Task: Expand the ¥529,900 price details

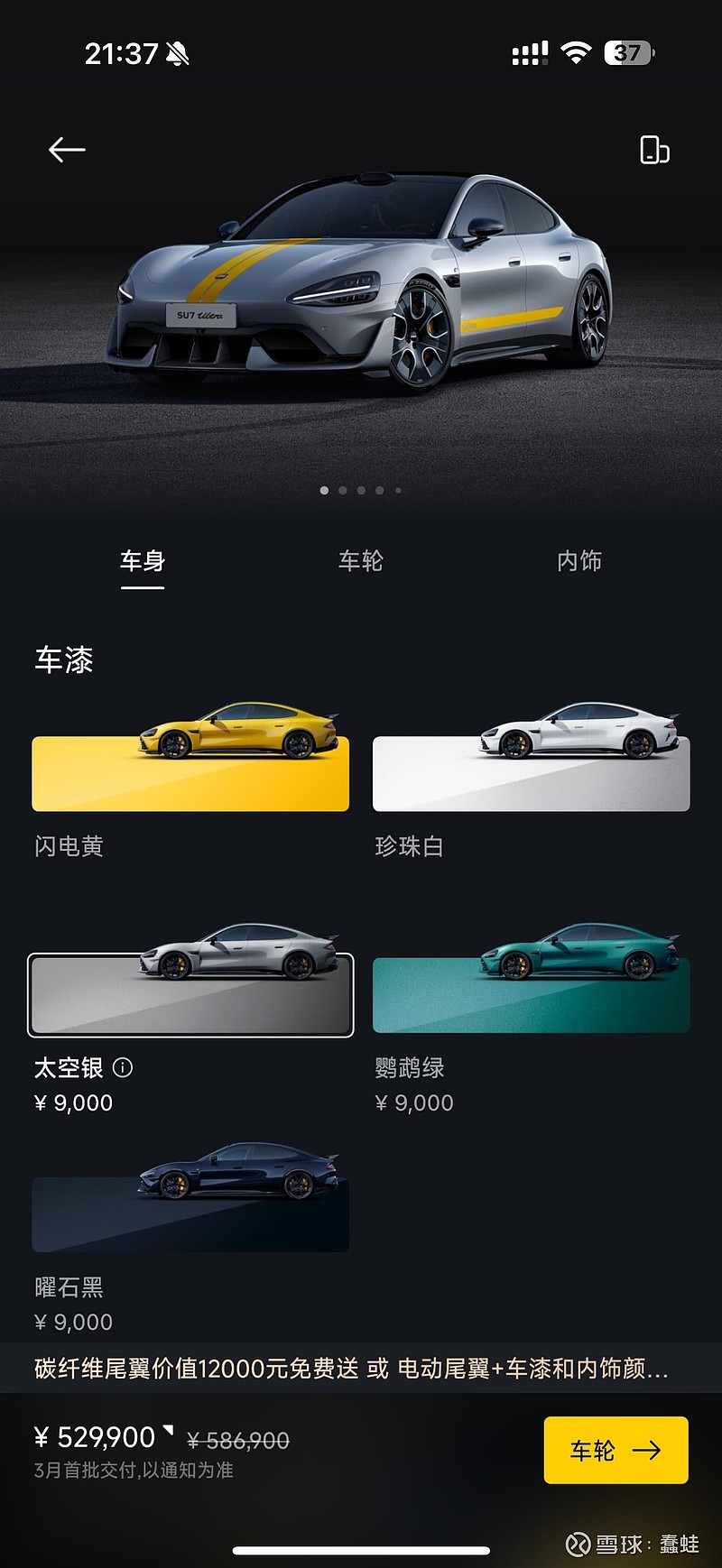Action: tap(104, 1437)
